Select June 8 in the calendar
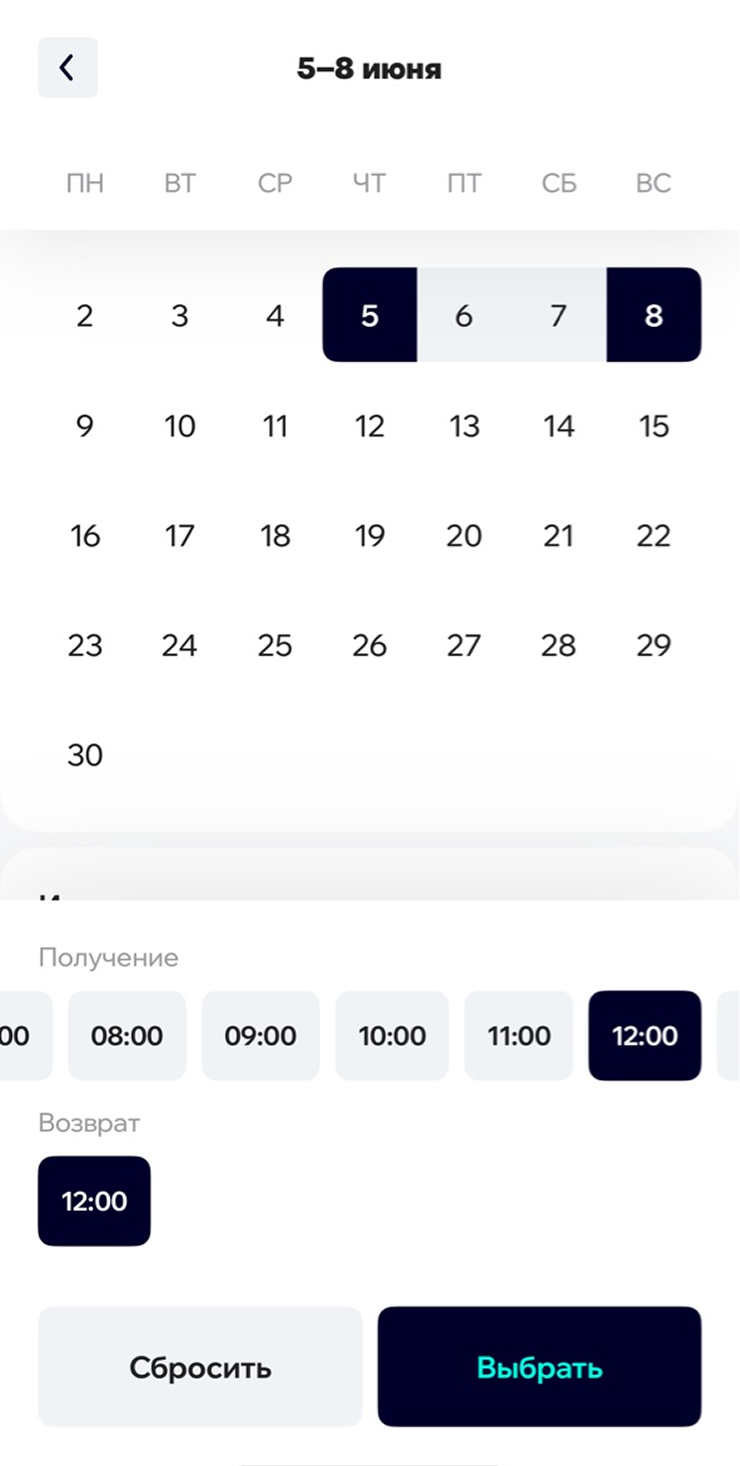740x1466 pixels. tap(653, 316)
